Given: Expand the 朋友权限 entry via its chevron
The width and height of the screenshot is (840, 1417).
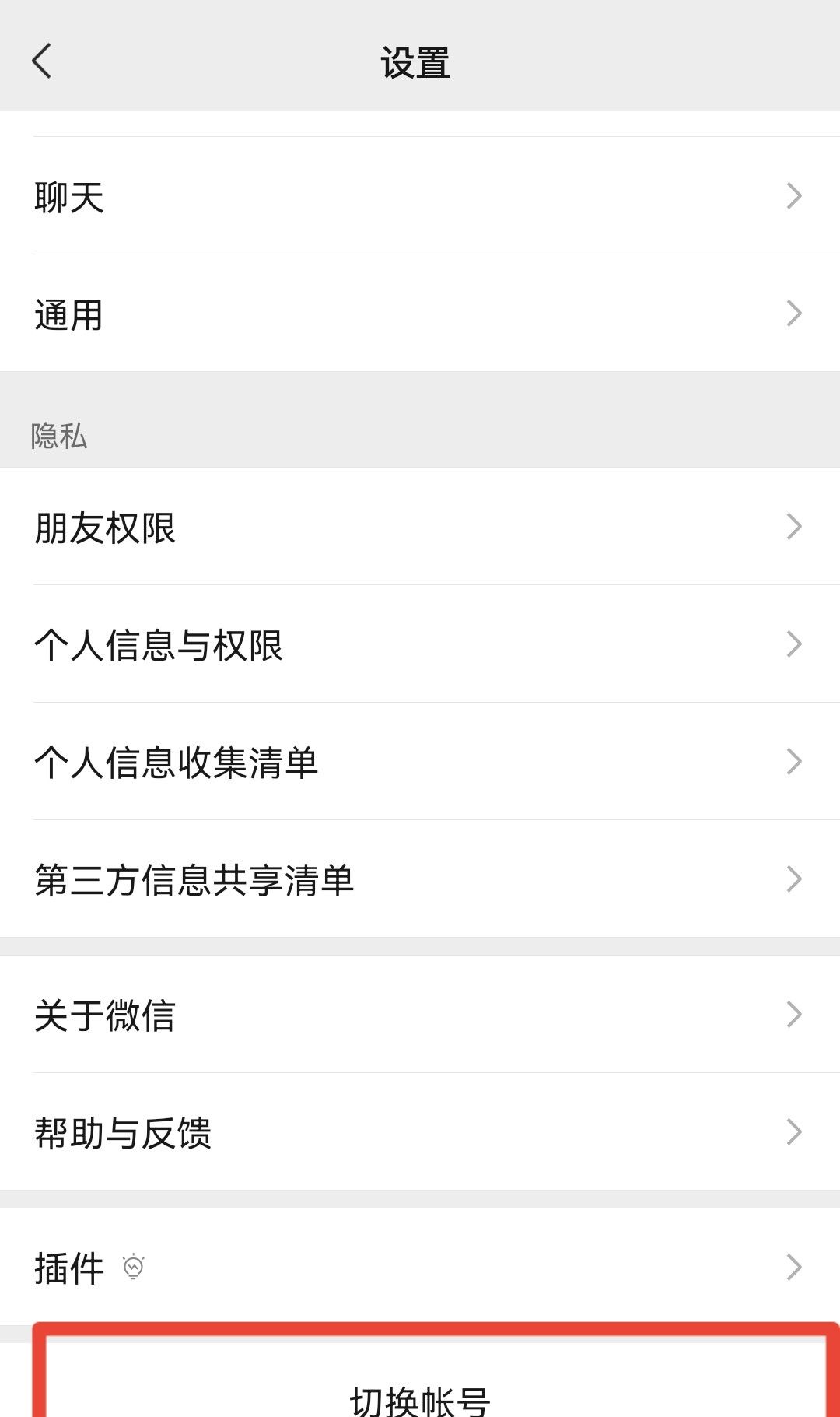Looking at the screenshot, I should [x=794, y=526].
